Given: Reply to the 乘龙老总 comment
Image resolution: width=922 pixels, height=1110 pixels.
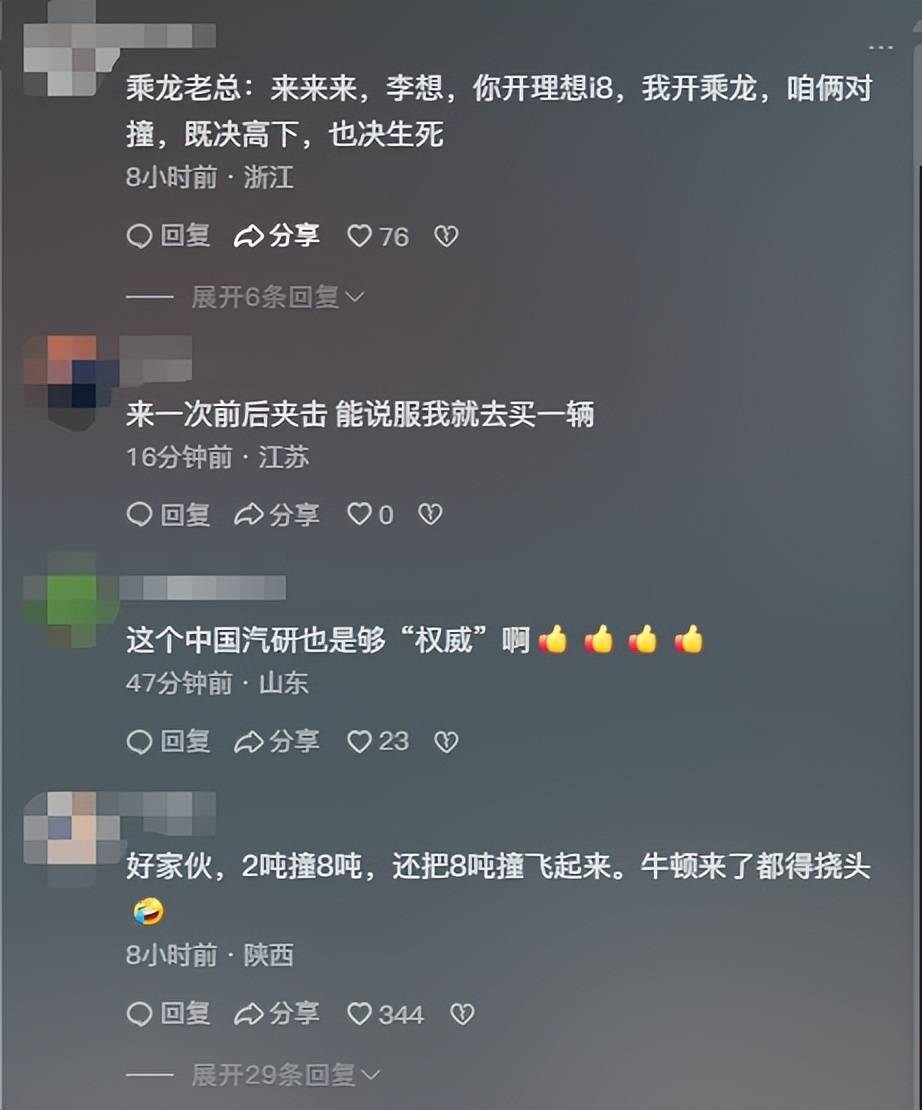Looking at the screenshot, I should (x=168, y=236).
